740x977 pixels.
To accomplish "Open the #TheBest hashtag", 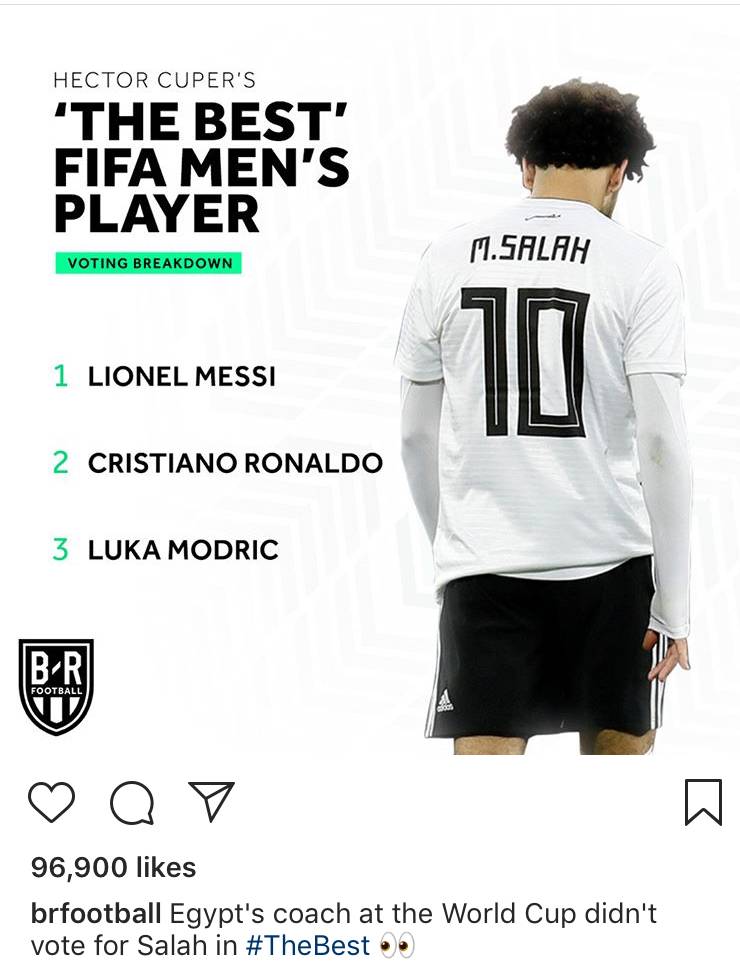I will pos(308,945).
